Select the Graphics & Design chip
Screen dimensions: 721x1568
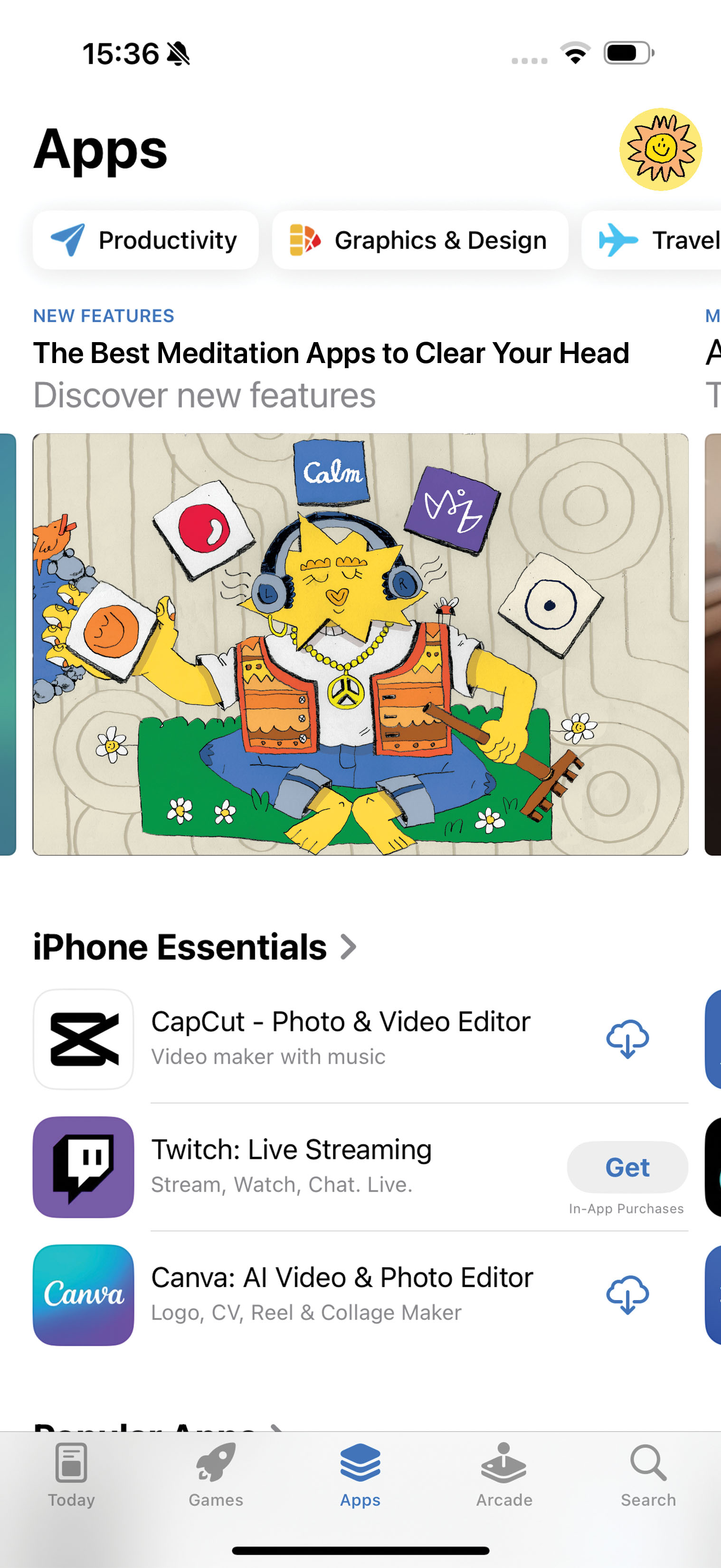click(420, 240)
